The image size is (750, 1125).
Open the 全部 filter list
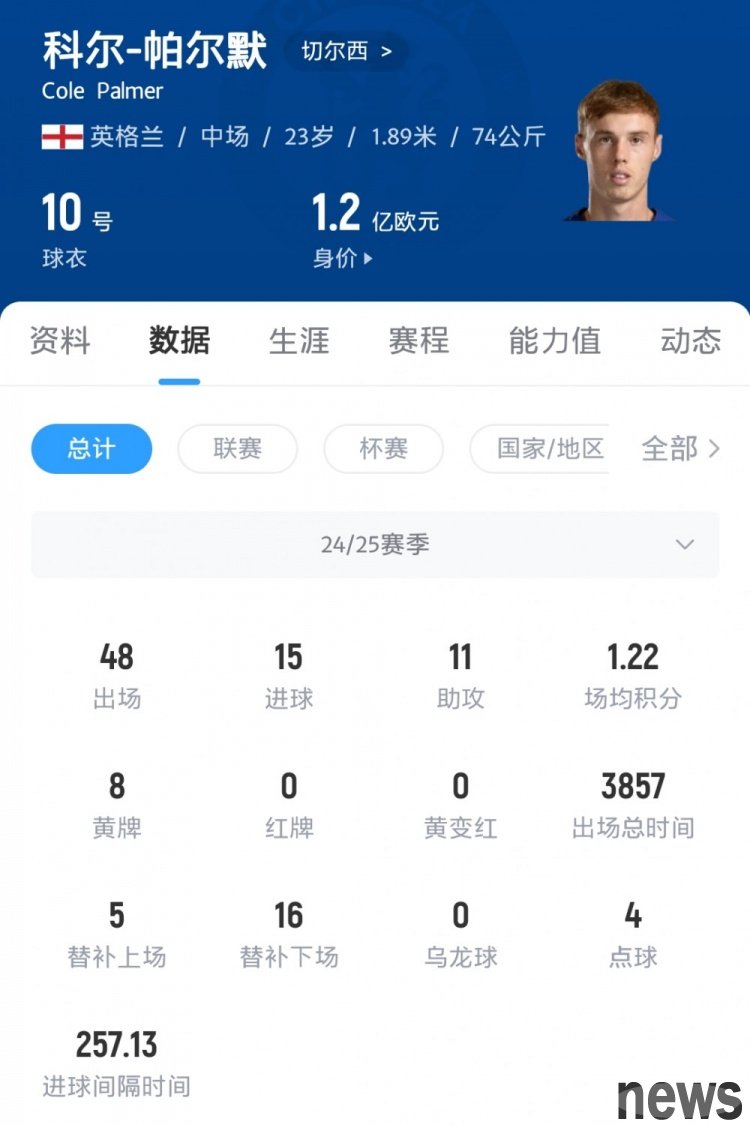click(680, 449)
